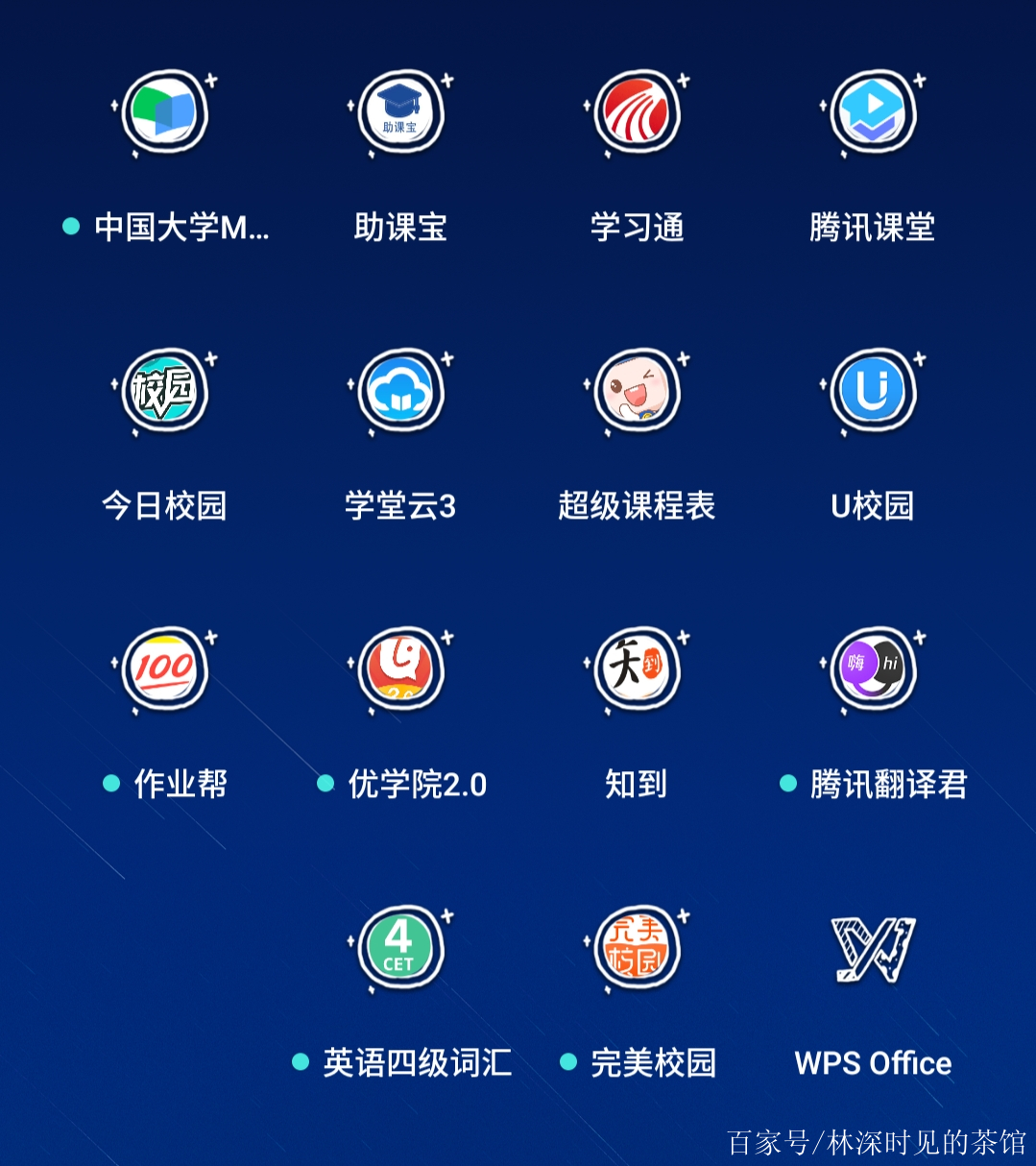Launch the 完美校园 app
Viewport: 1036px width, 1166px height.
(637, 949)
